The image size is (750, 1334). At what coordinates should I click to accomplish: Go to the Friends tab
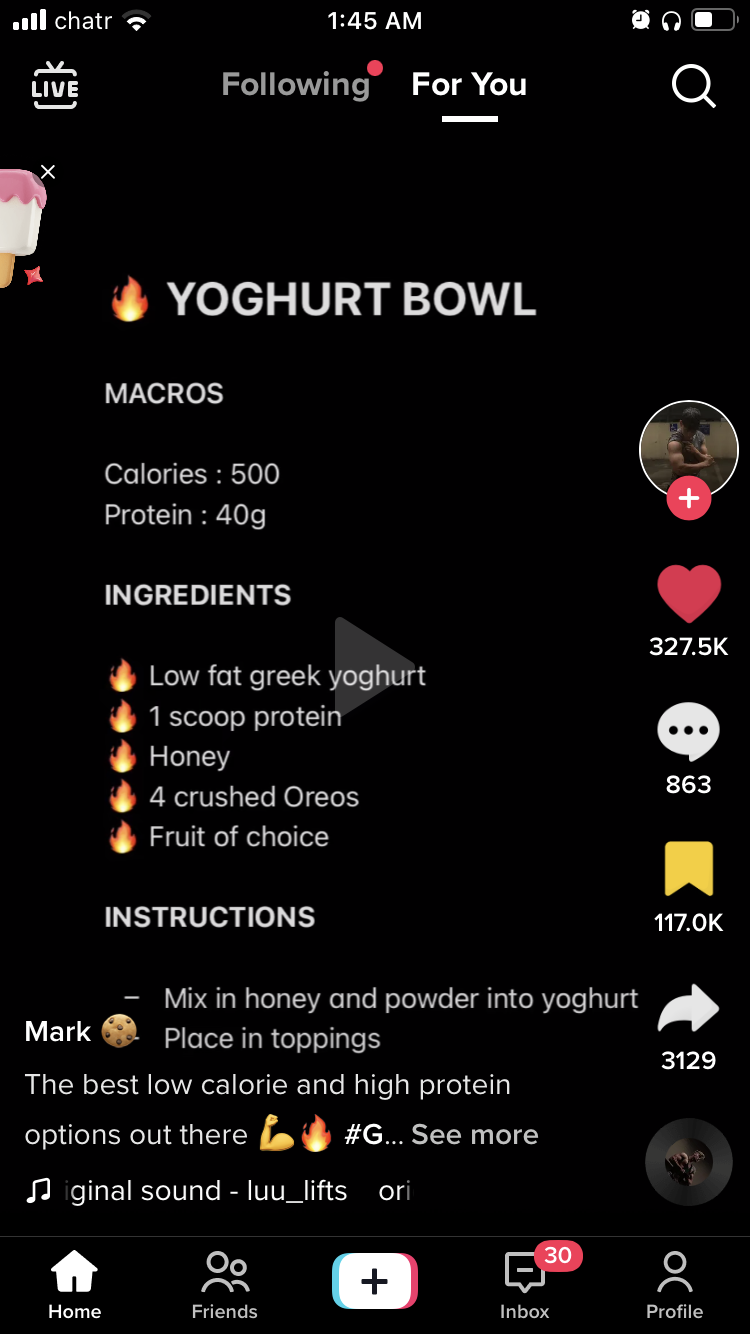pos(225,1285)
